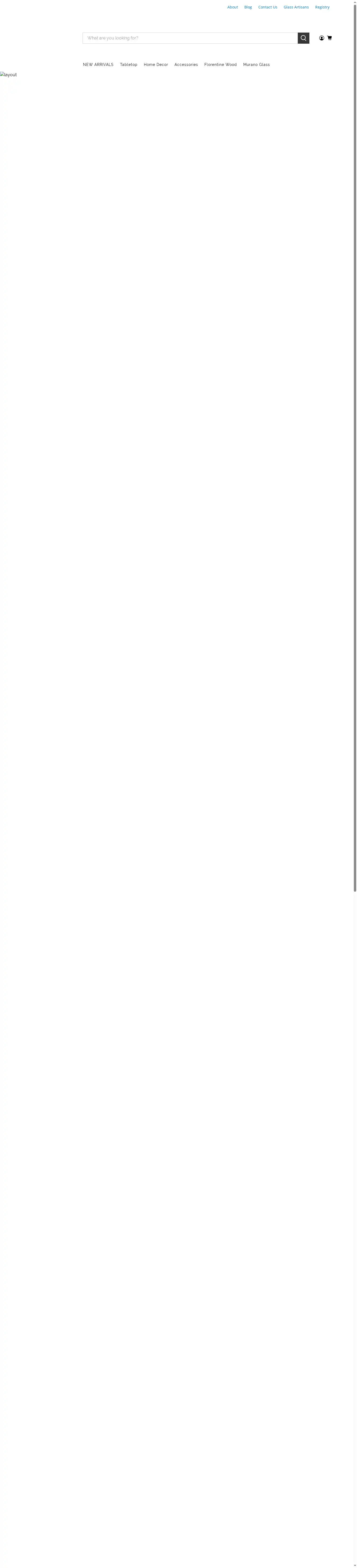Image resolution: width=357 pixels, height=1568 pixels.
Task: Go to the Blog page
Action: point(248,7)
